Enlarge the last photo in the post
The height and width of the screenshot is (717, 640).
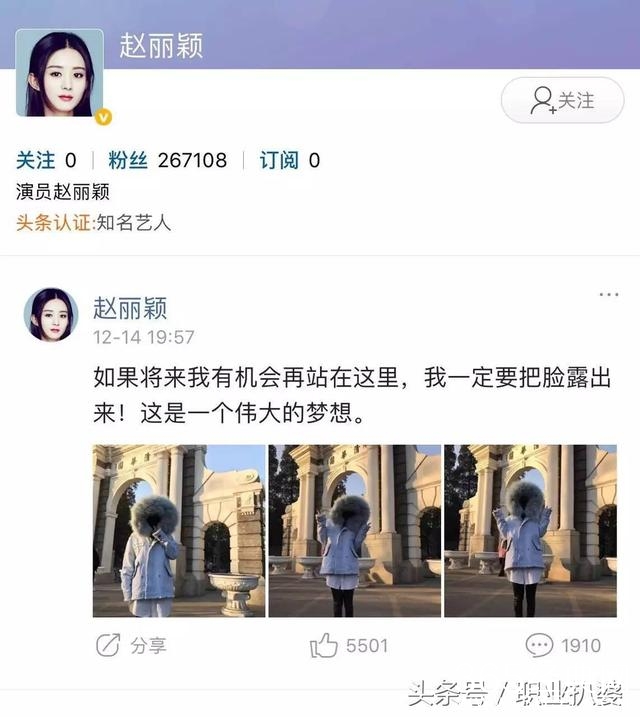(530, 531)
